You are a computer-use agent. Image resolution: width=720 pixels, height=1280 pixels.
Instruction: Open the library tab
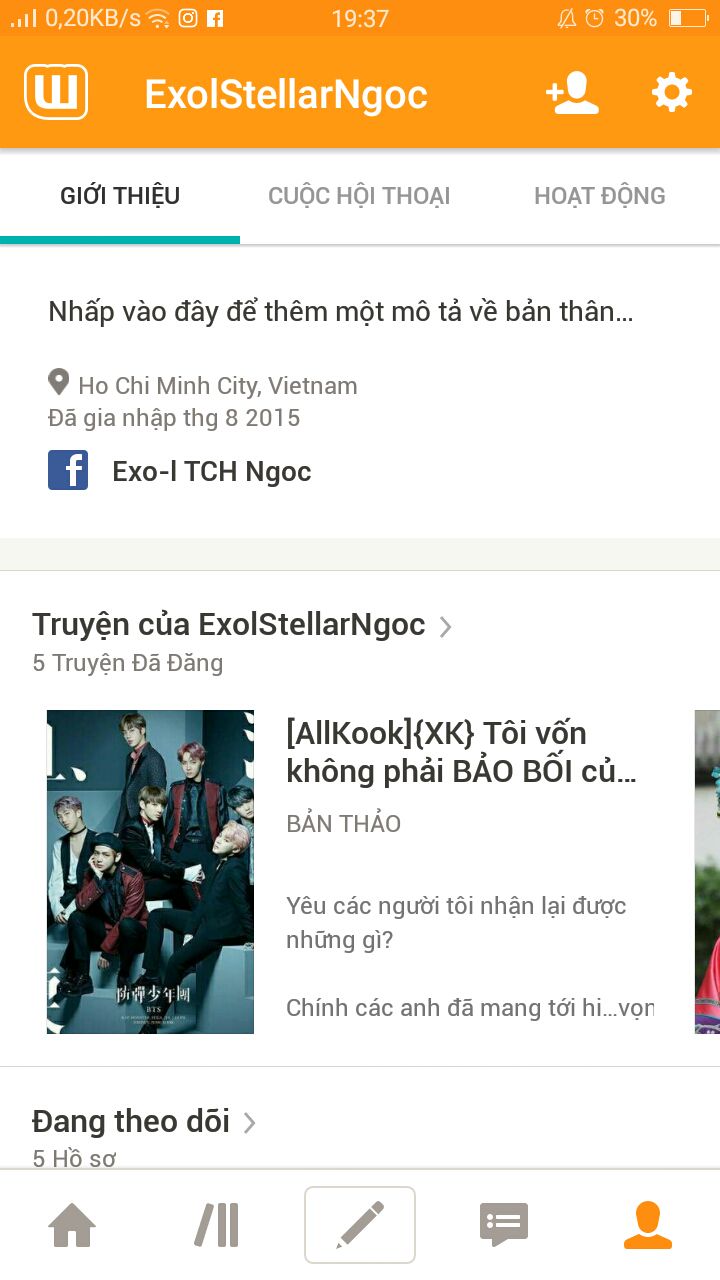click(x=216, y=1225)
